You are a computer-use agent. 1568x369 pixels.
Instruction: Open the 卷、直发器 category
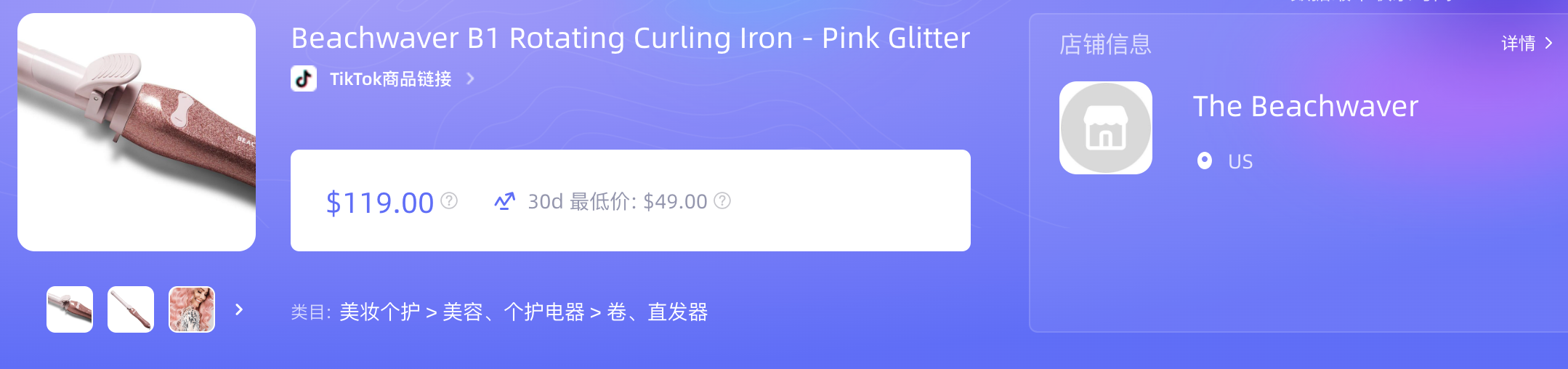pos(657,312)
